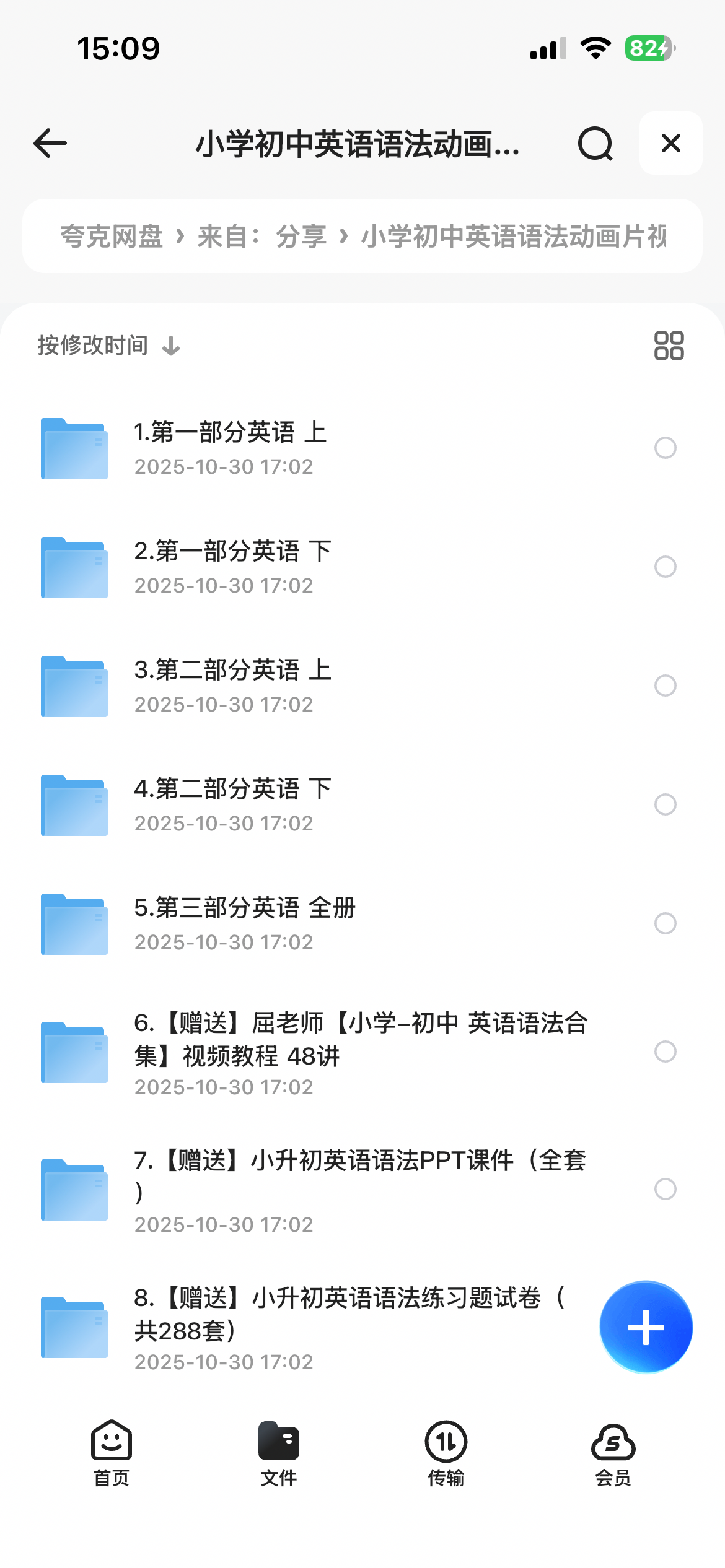Check the selection circle for 5.第三部分英语 全册
The height and width of the screenshot is (1568, 725).
[666, 925]
